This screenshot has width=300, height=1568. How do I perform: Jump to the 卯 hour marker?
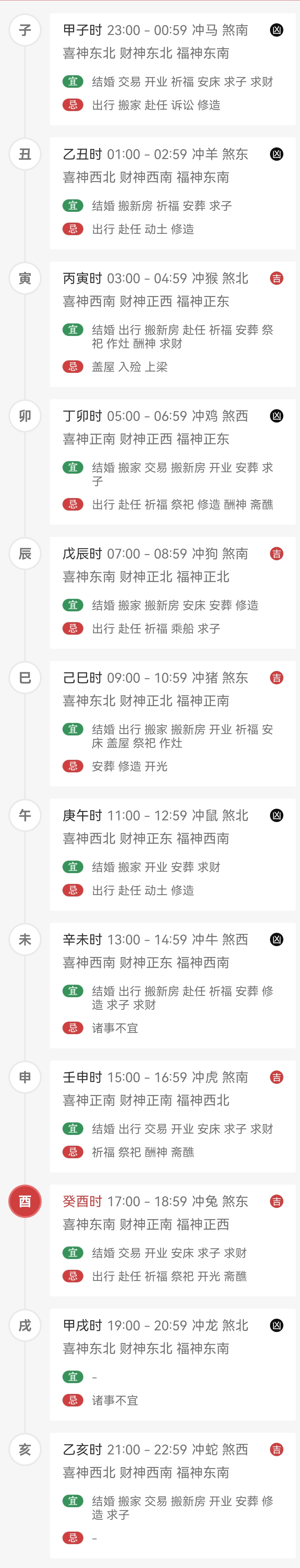[25, 416]
